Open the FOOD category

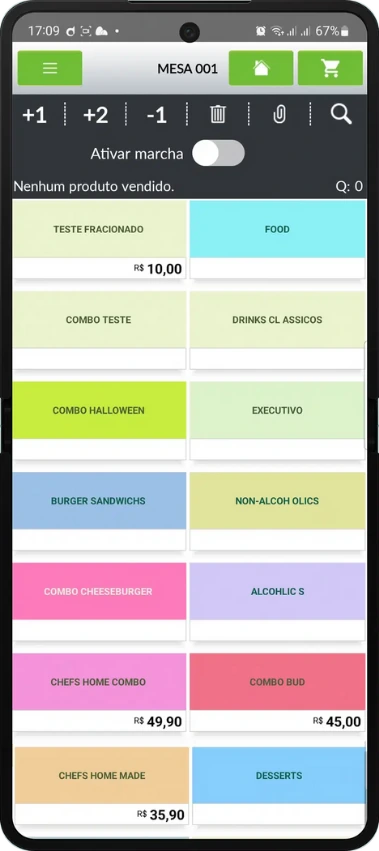click(x=277, y=239)
